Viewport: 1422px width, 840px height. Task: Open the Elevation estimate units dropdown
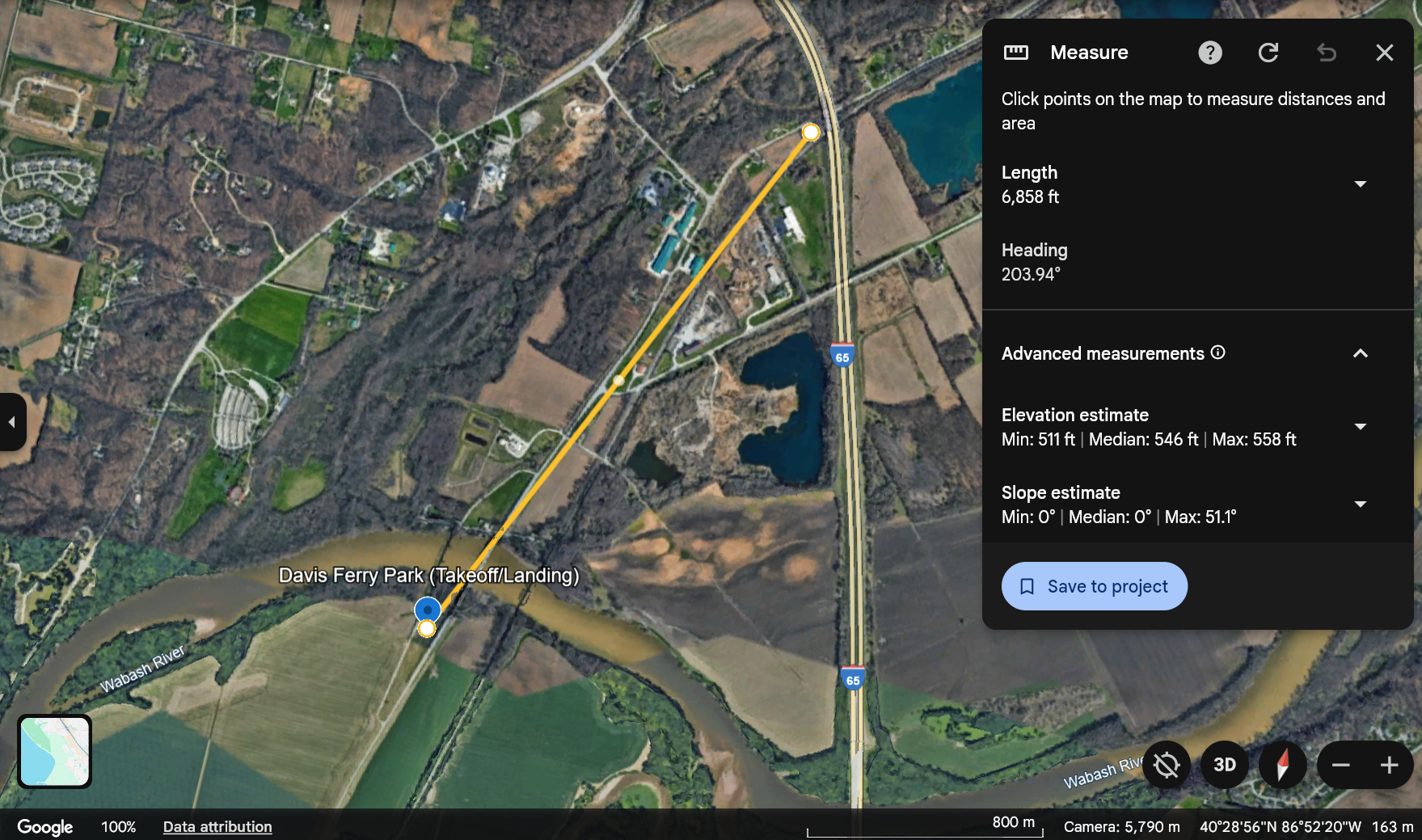1360,427
